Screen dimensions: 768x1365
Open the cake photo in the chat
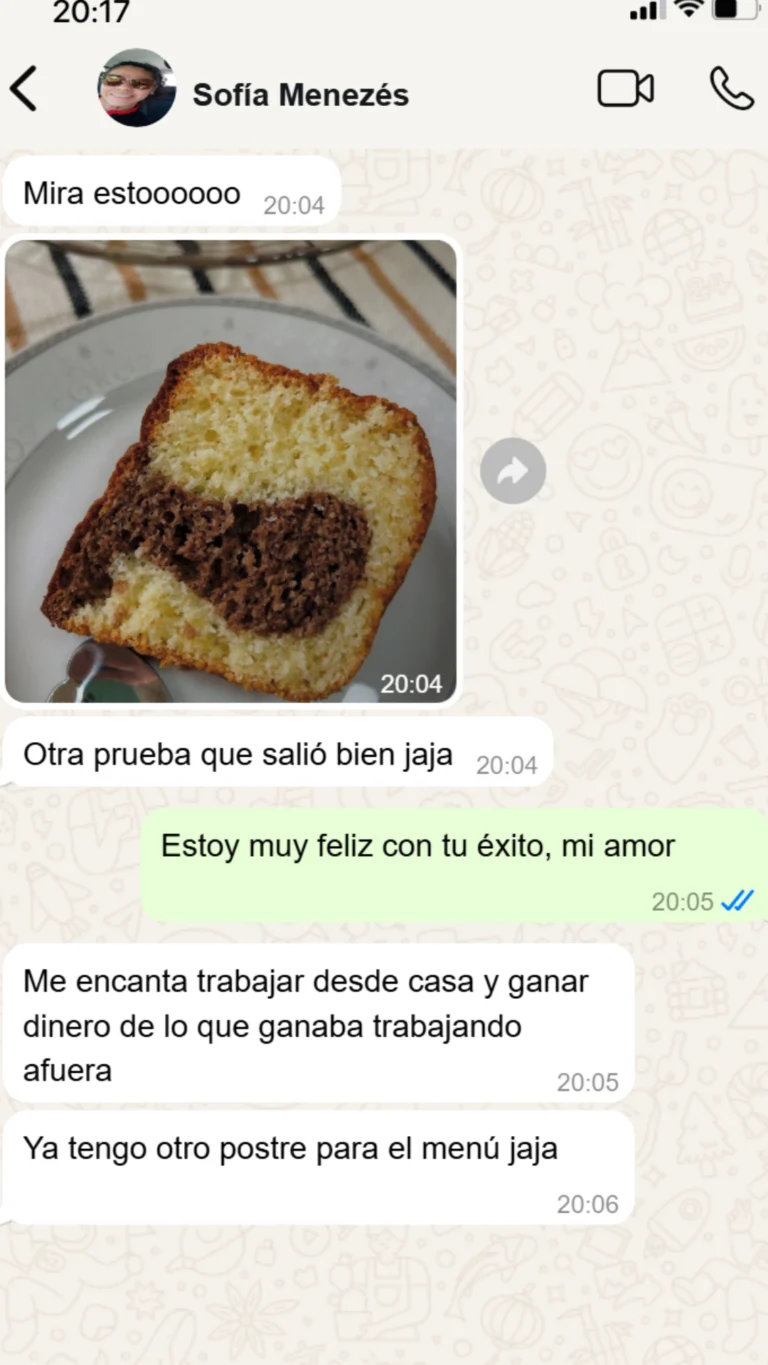point(231,470)
